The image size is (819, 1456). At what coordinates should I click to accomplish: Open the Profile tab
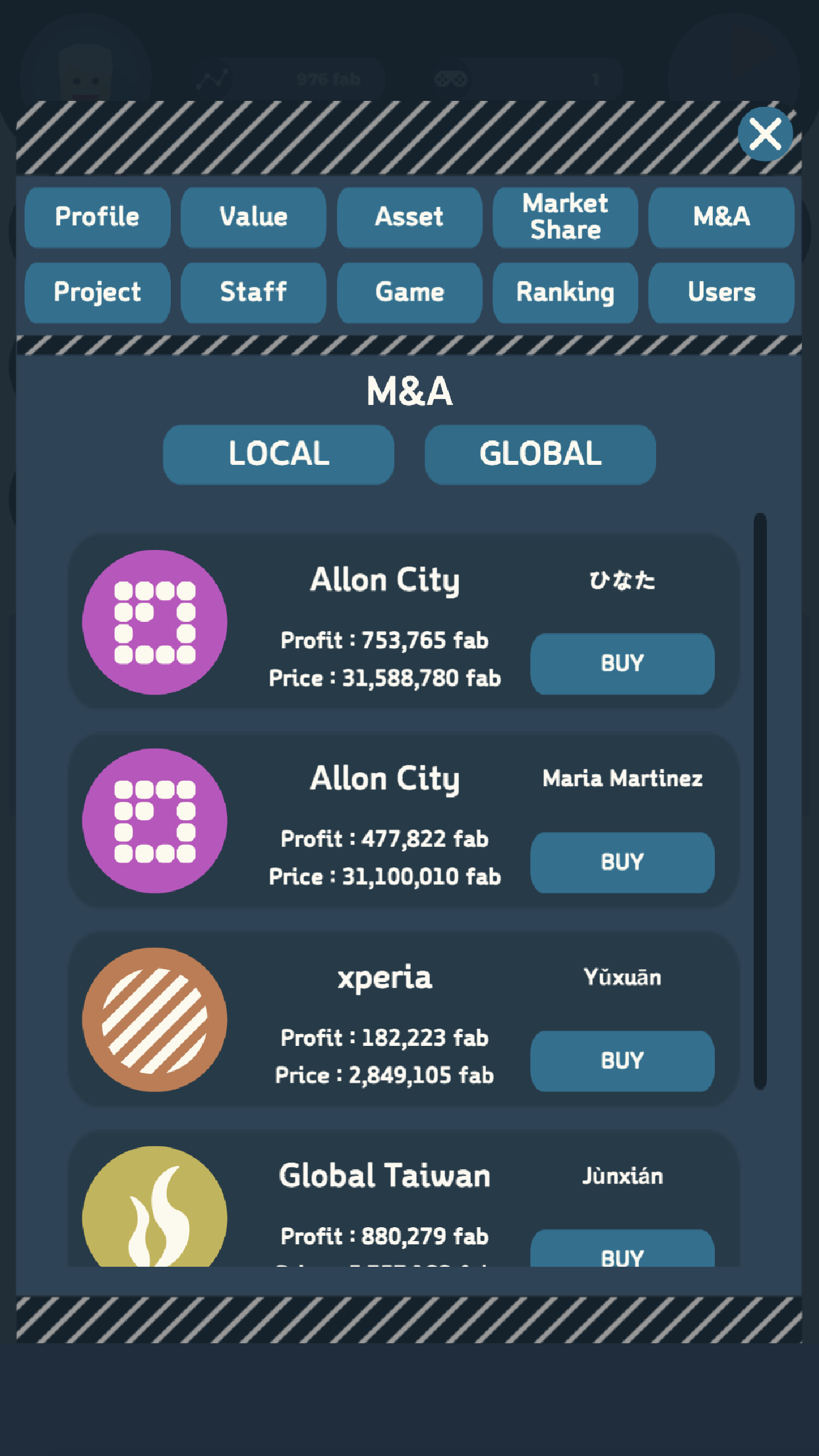tap(97, 218)
